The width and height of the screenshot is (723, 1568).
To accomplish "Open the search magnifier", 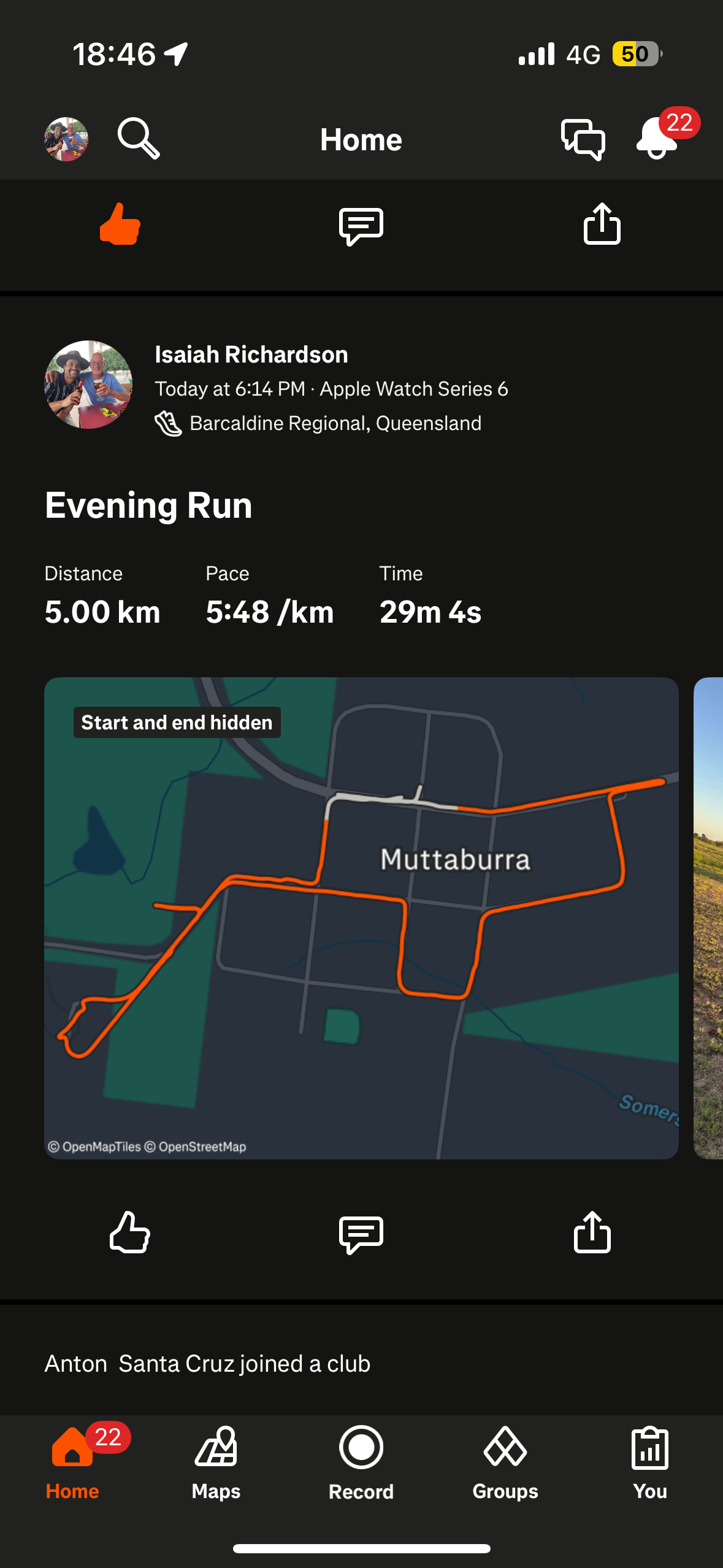I will tap(139, 139).
